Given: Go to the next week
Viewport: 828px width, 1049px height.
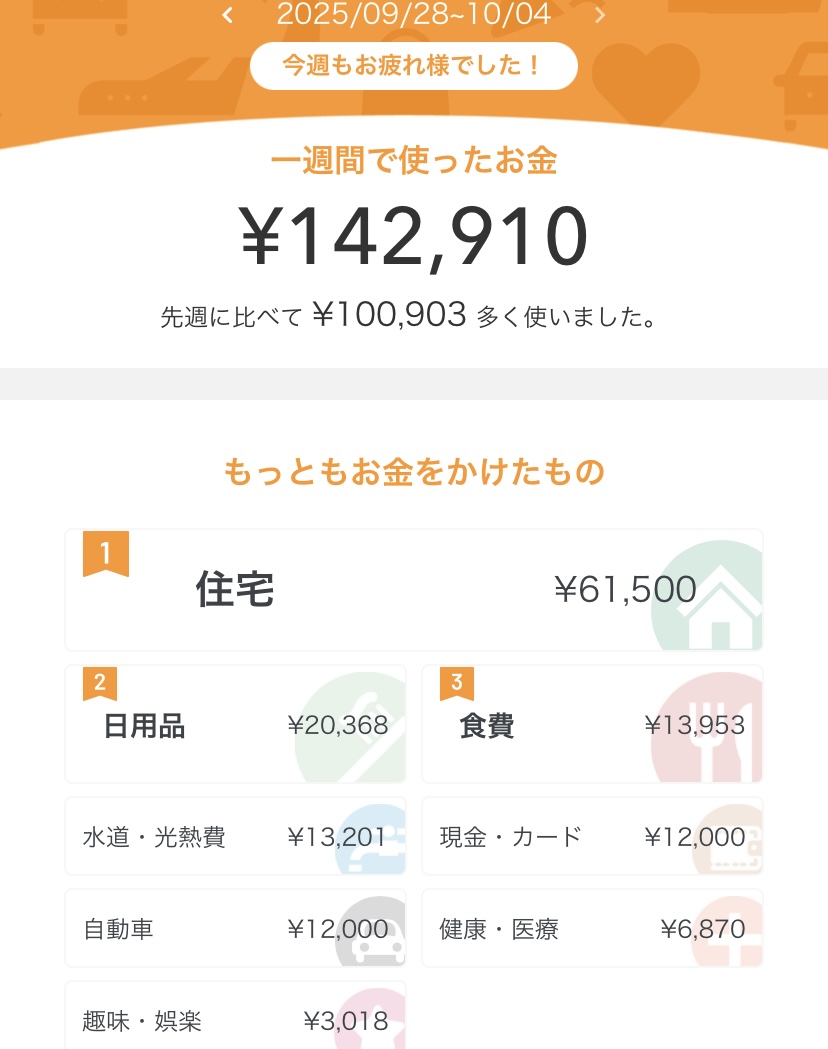Looking at the screenshot, I should pos(600,15).
